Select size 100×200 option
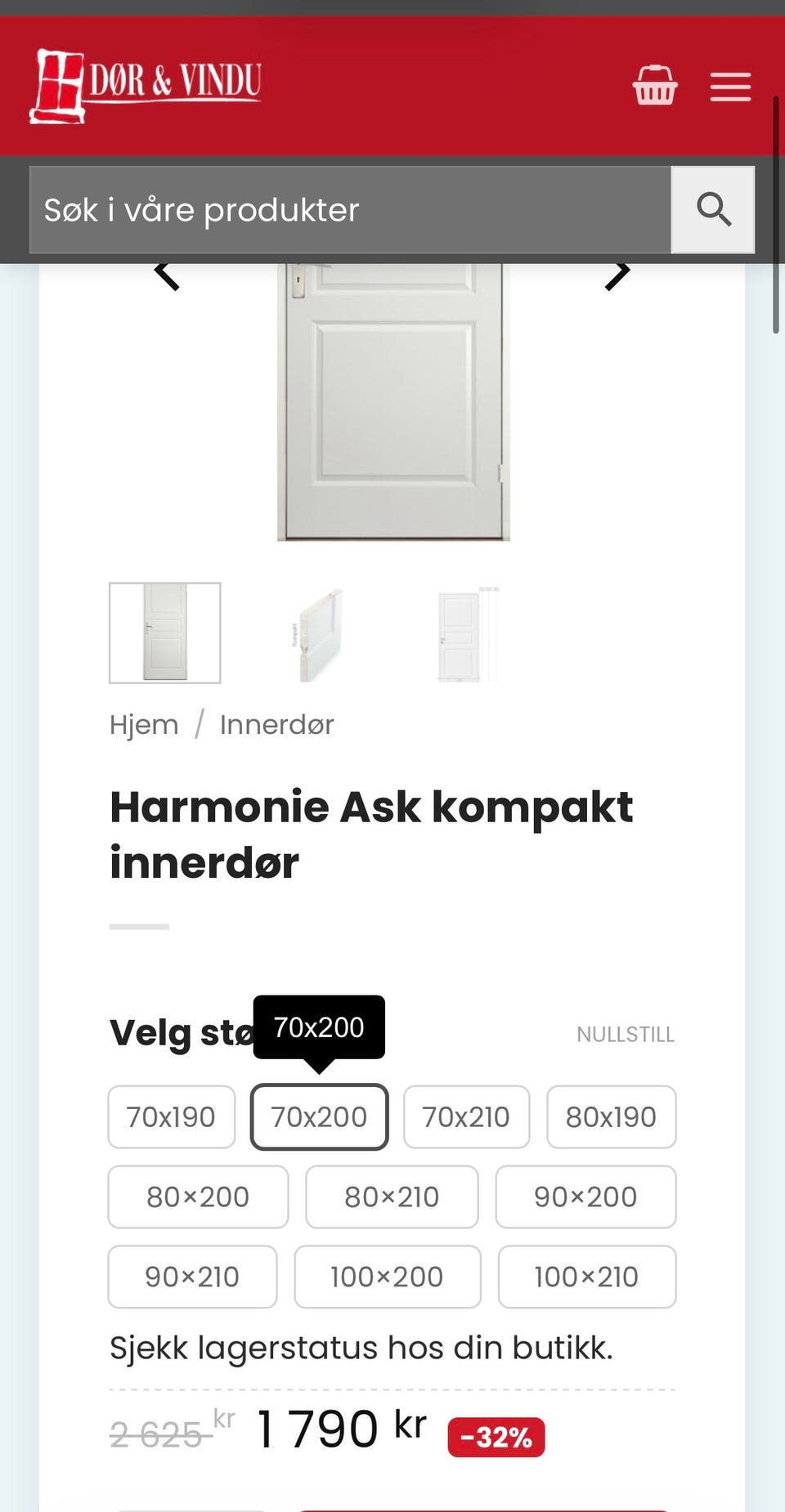 point(387,1277)
